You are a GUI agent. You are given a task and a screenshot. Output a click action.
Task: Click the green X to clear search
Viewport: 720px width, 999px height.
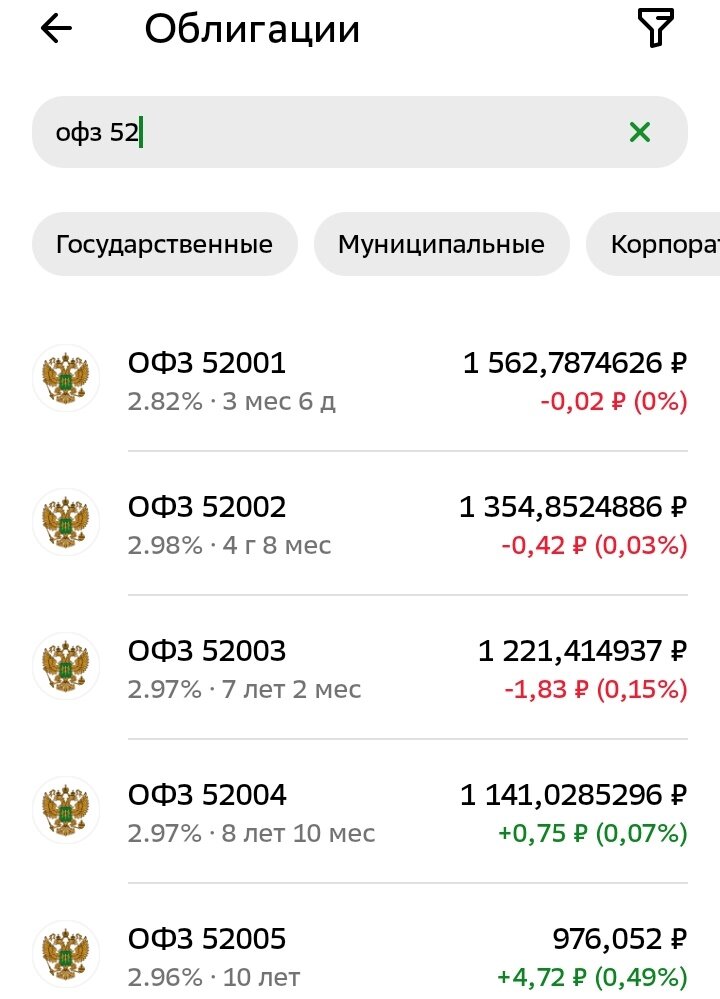click(641, 131)
